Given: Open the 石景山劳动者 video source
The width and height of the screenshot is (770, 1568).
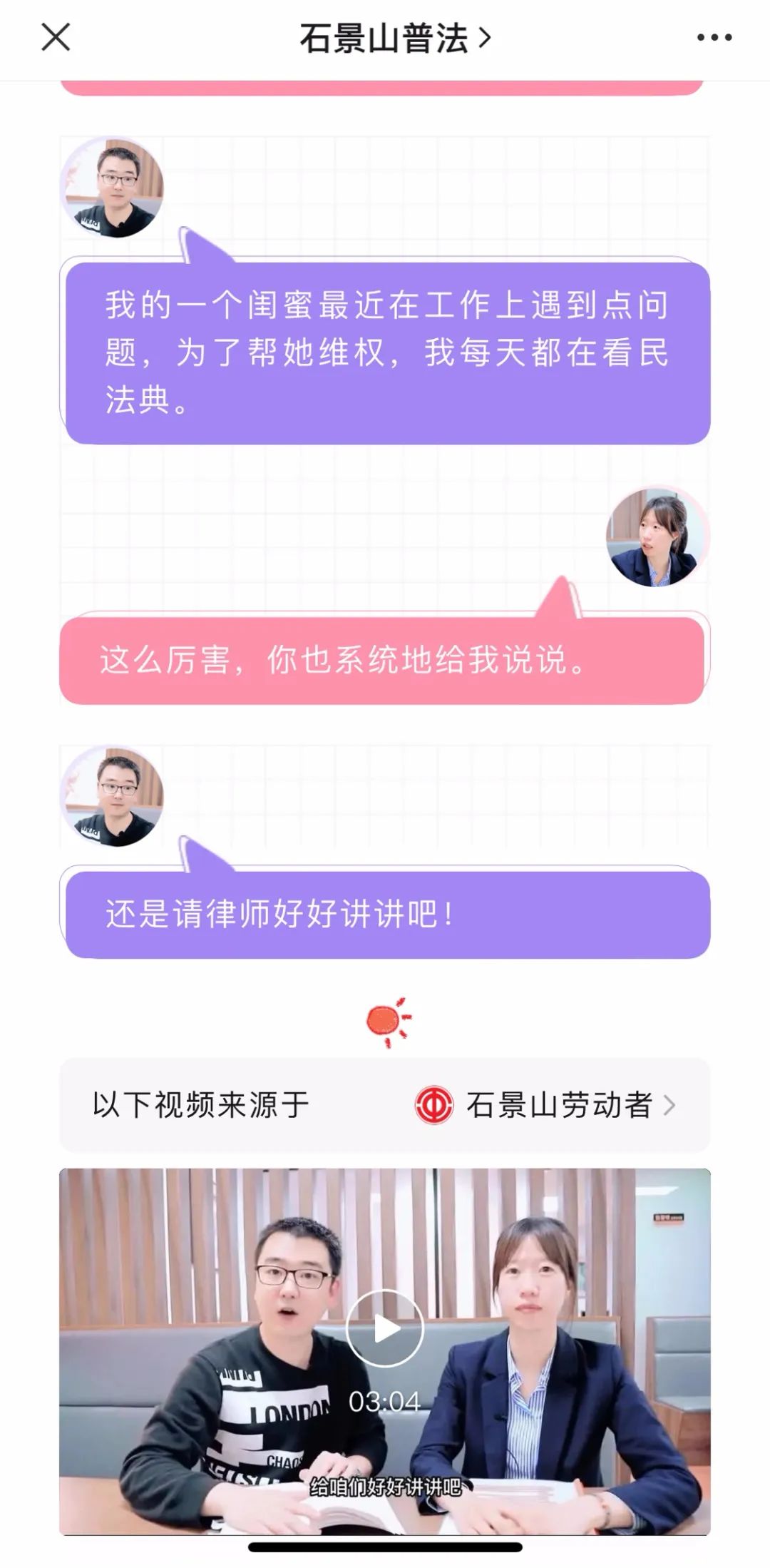Looking at the screenshot, I should coord(545,1105).
